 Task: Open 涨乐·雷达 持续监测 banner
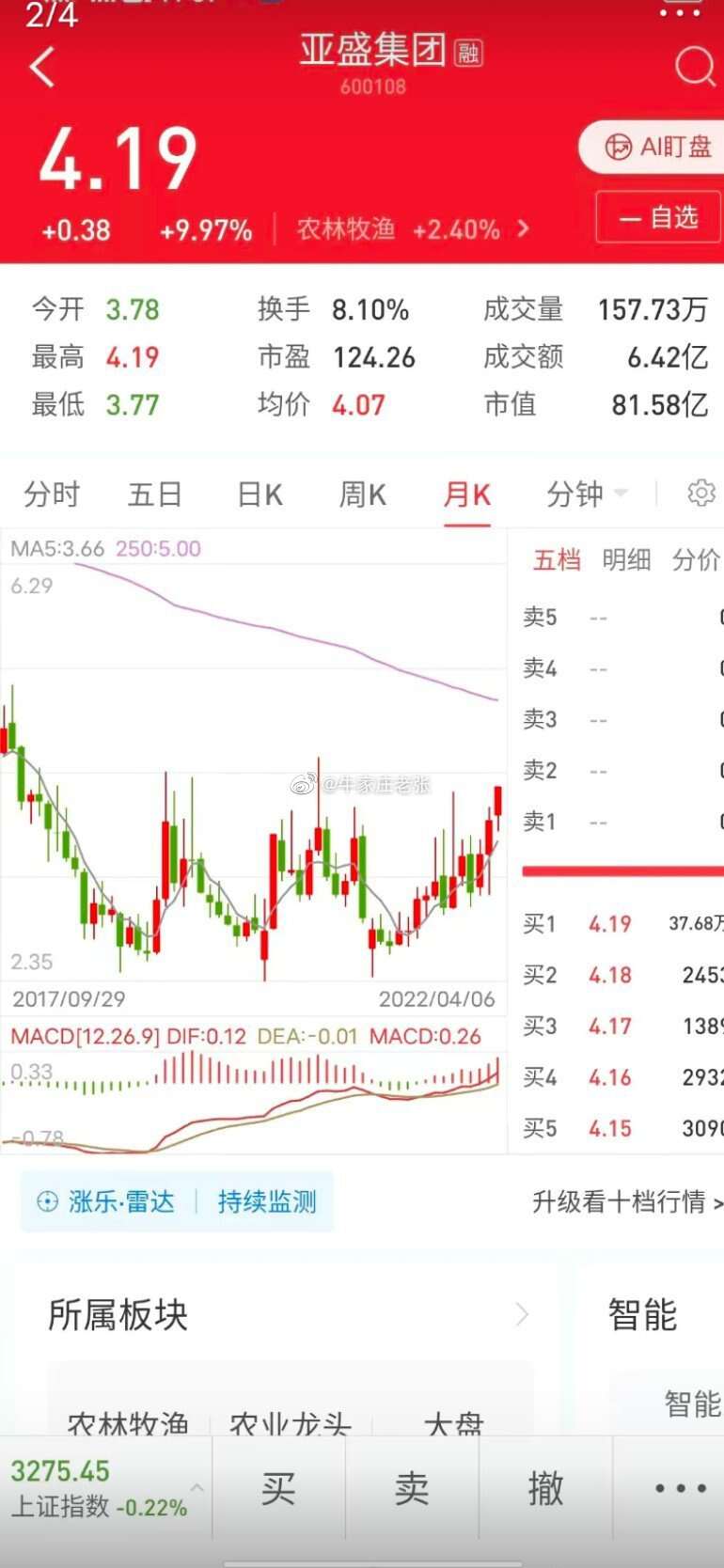(177, 1201)
